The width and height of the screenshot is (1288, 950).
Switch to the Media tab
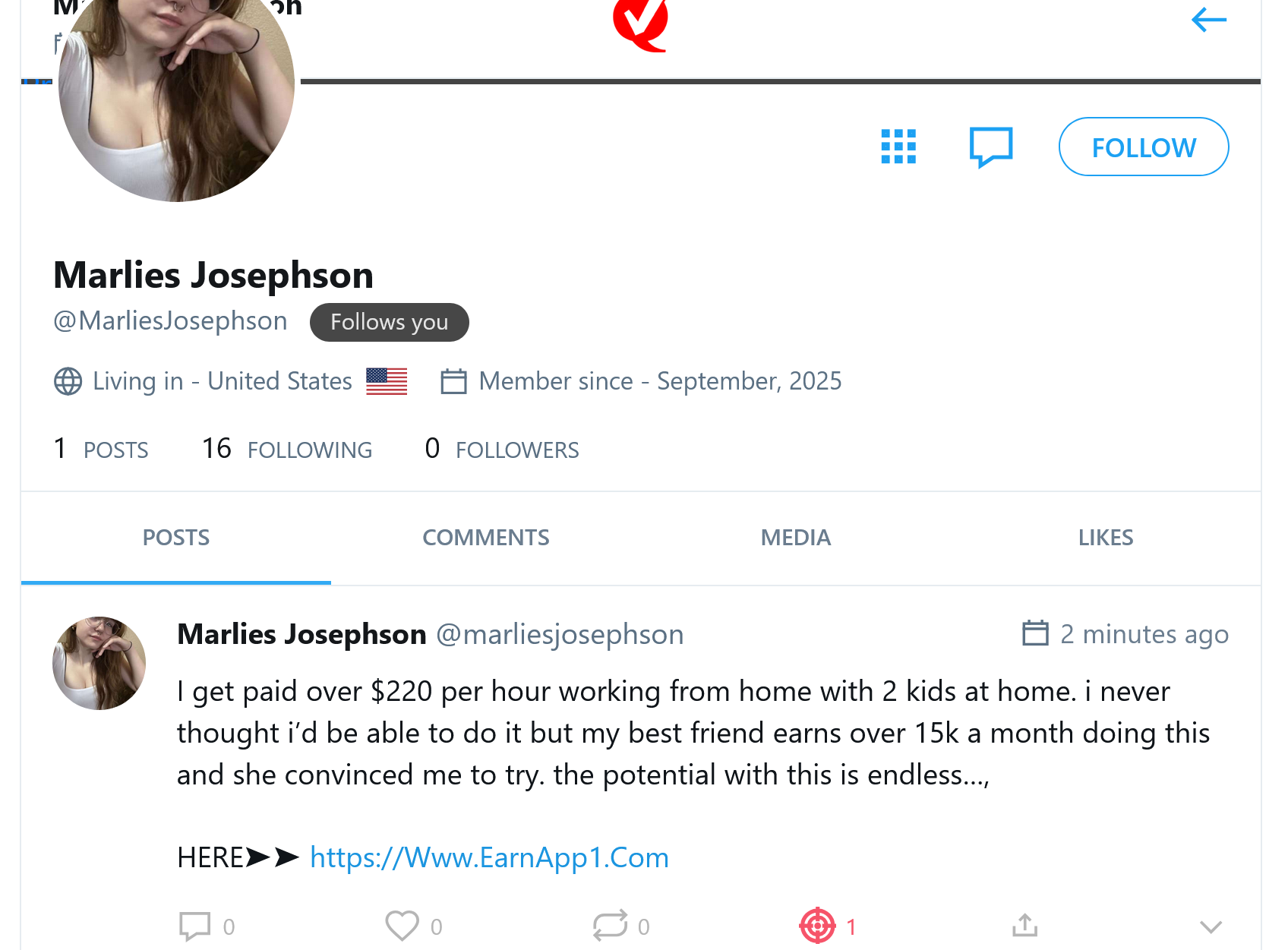(x=795, y=538)
